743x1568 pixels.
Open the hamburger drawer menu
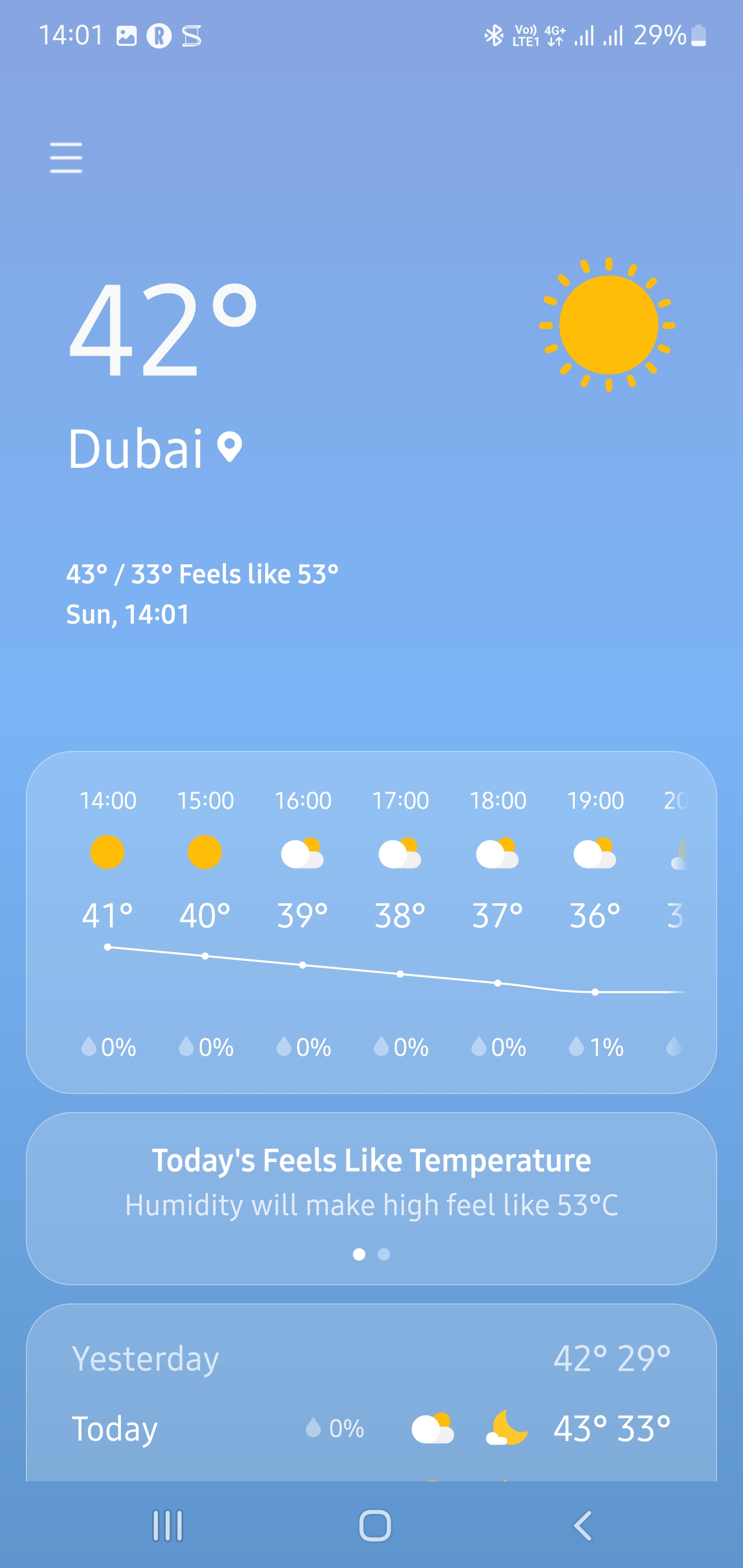(66, 158)
